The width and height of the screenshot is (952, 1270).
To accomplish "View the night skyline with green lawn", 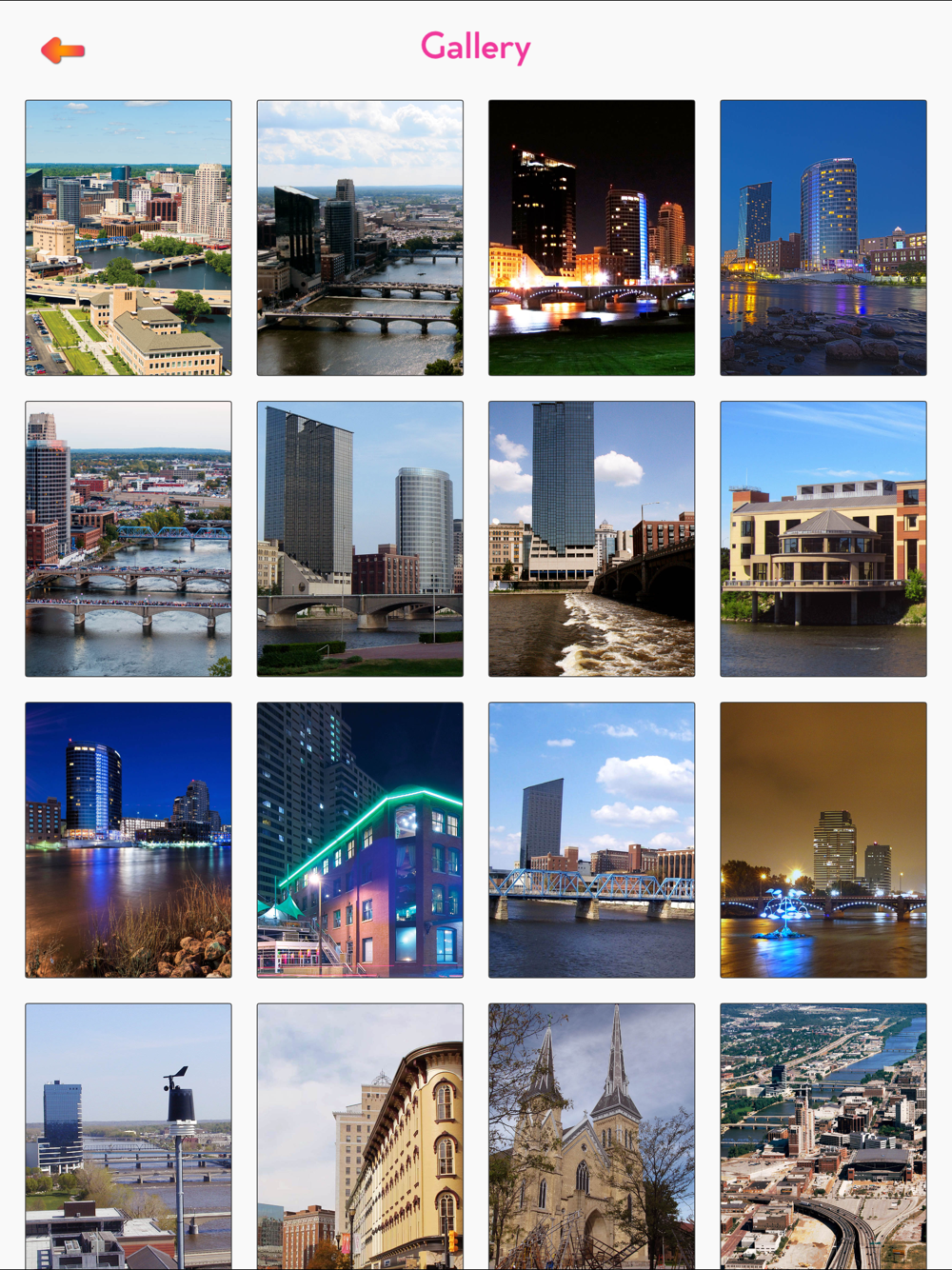I will tap(591, 238).
